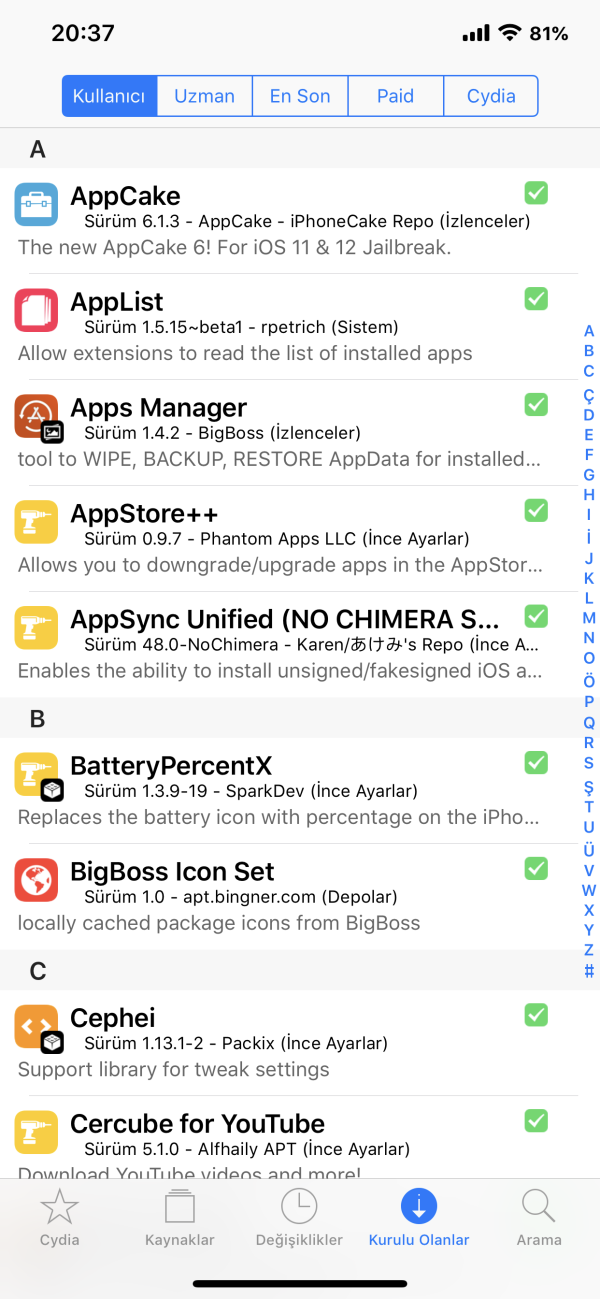Open the AppList package

280,326
